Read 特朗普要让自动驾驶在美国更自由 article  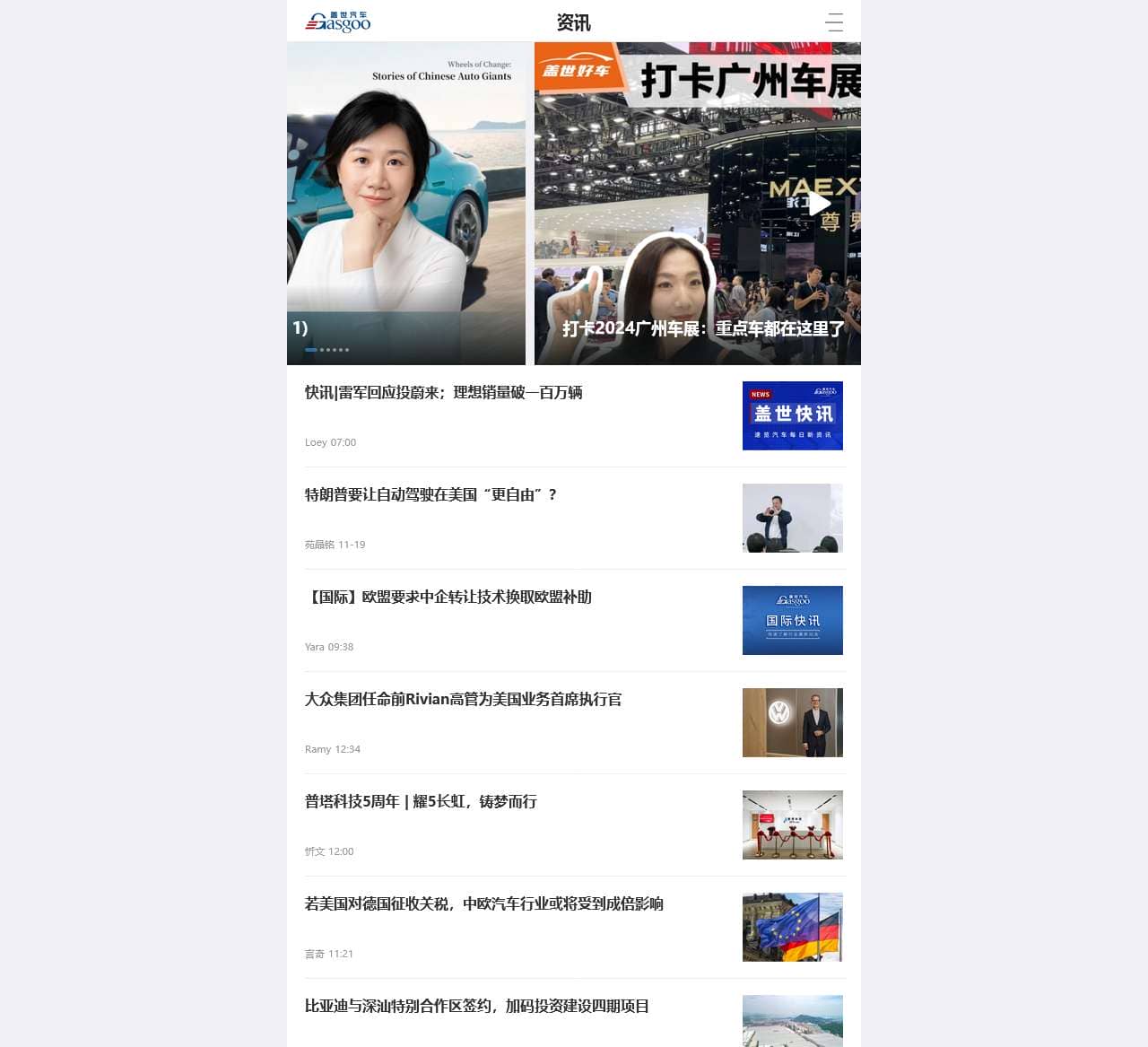point(430,495)
